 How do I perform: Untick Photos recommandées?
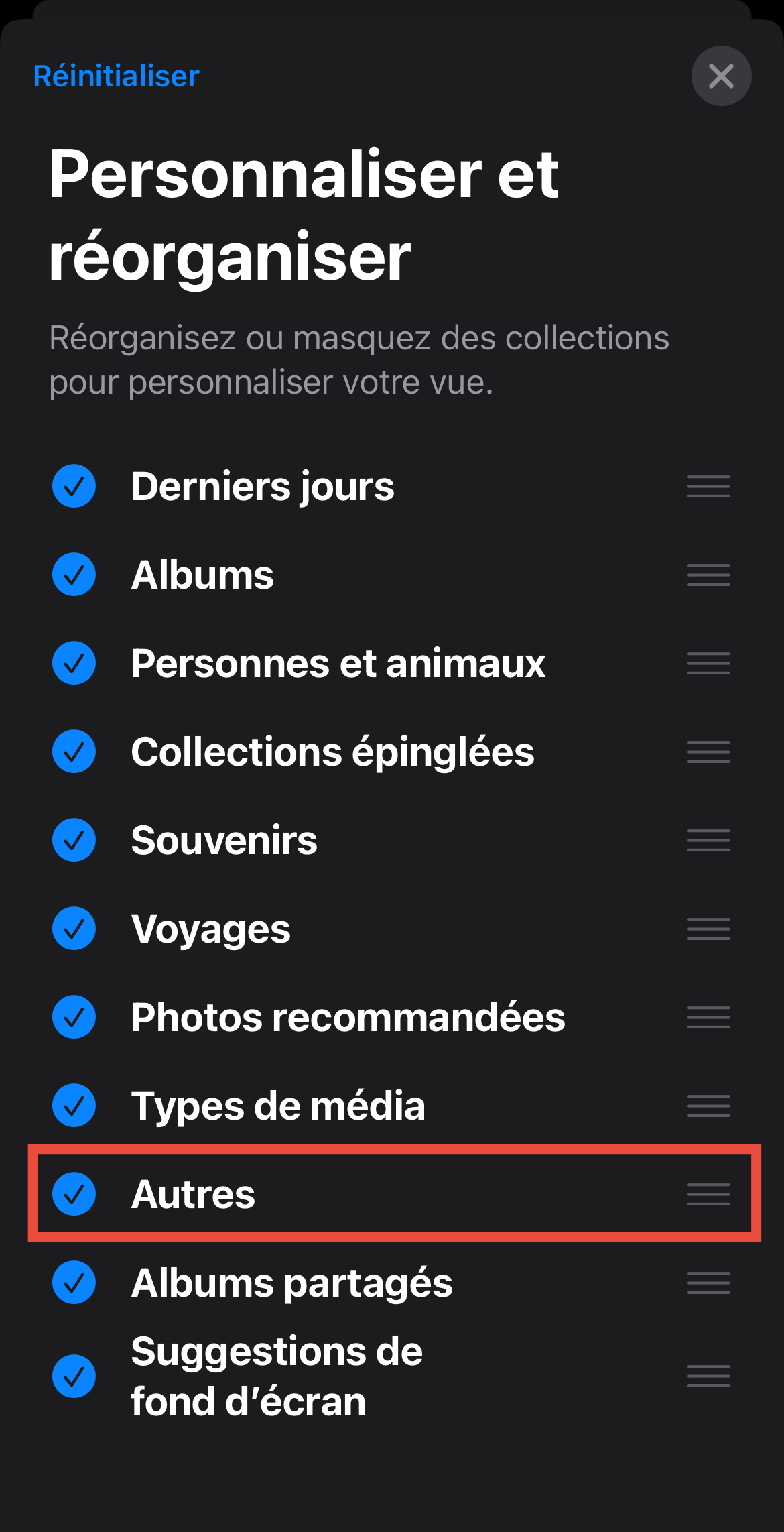74,1017
